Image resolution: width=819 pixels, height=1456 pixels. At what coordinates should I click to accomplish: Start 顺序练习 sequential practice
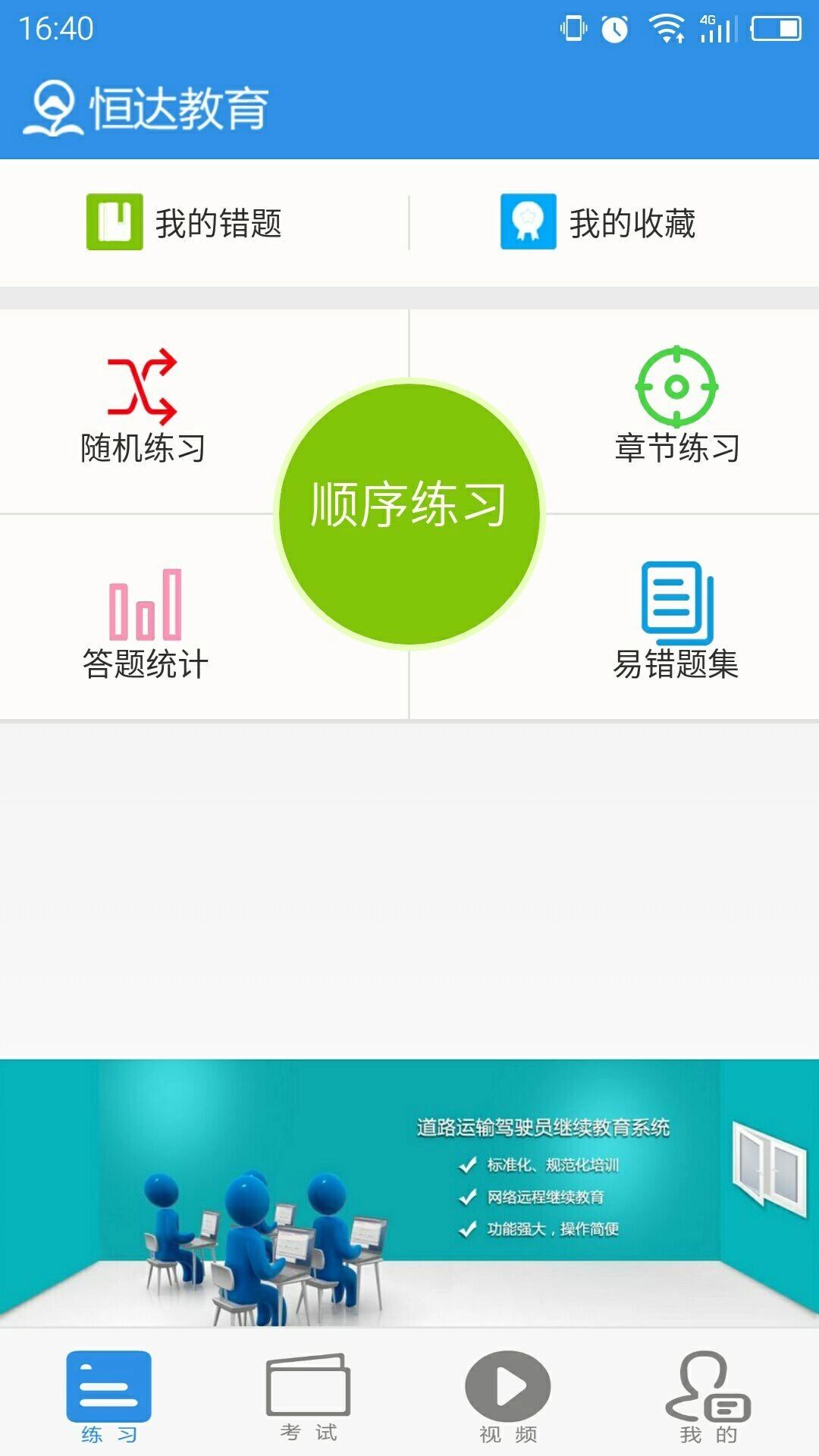(409, 512)
